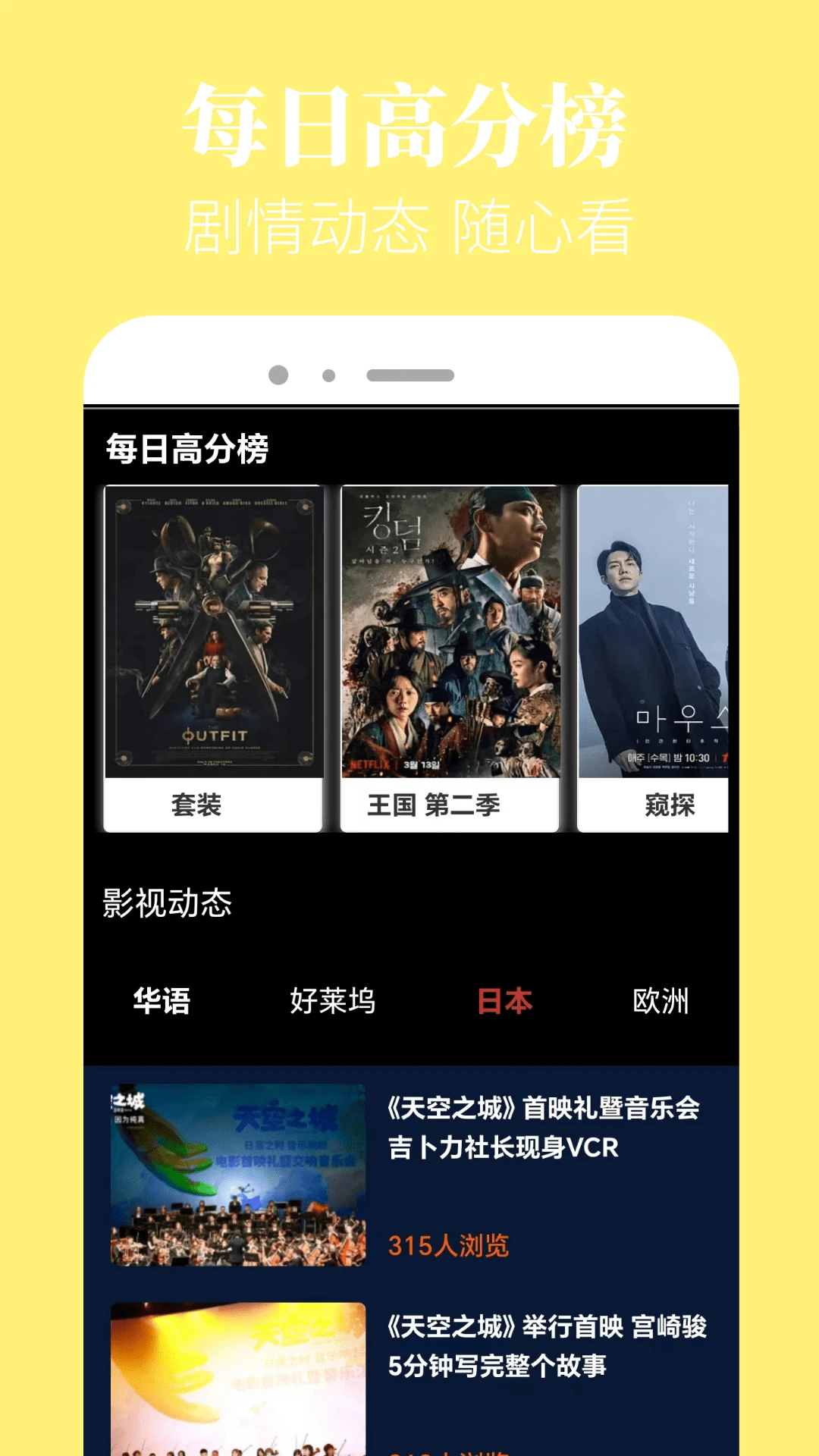Switch to the 好莱坞 tab
Image resolution: width=819 pixels, height=1456 pixels.
[334, 1001]
